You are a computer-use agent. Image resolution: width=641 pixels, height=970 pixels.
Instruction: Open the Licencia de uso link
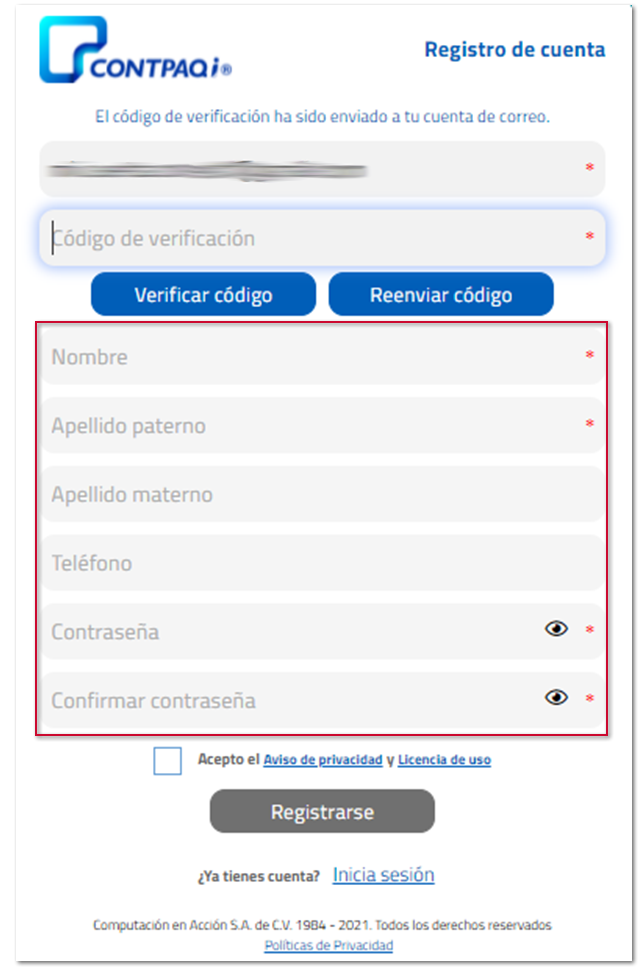click(444, 760)
